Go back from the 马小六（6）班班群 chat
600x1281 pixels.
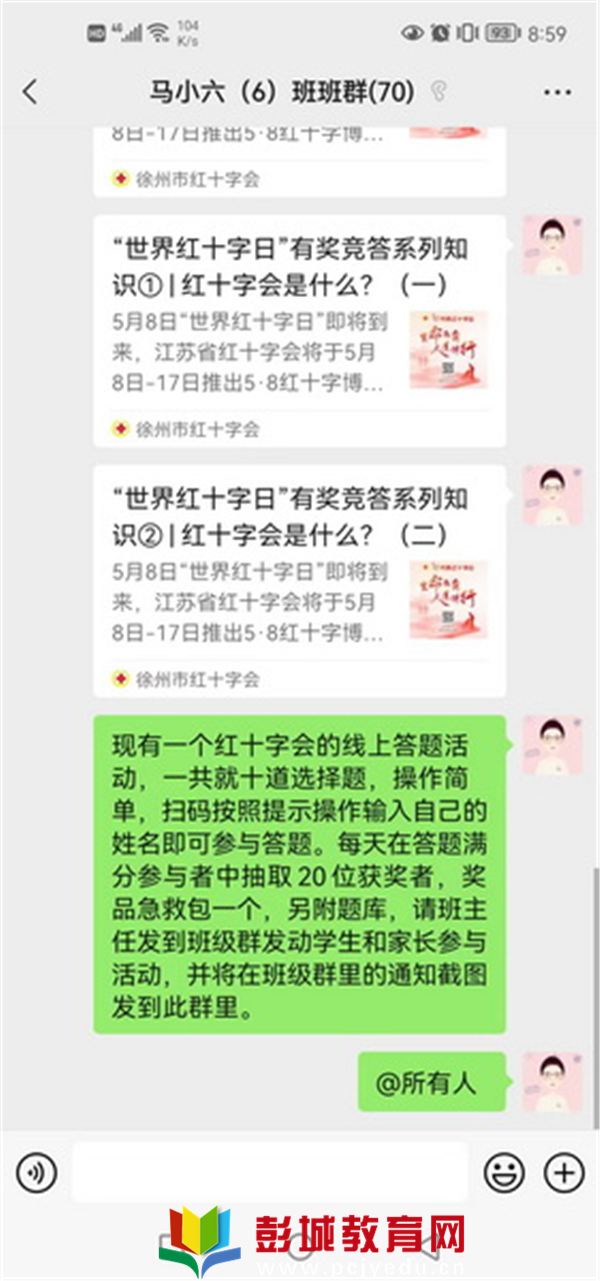click(30, 92)
